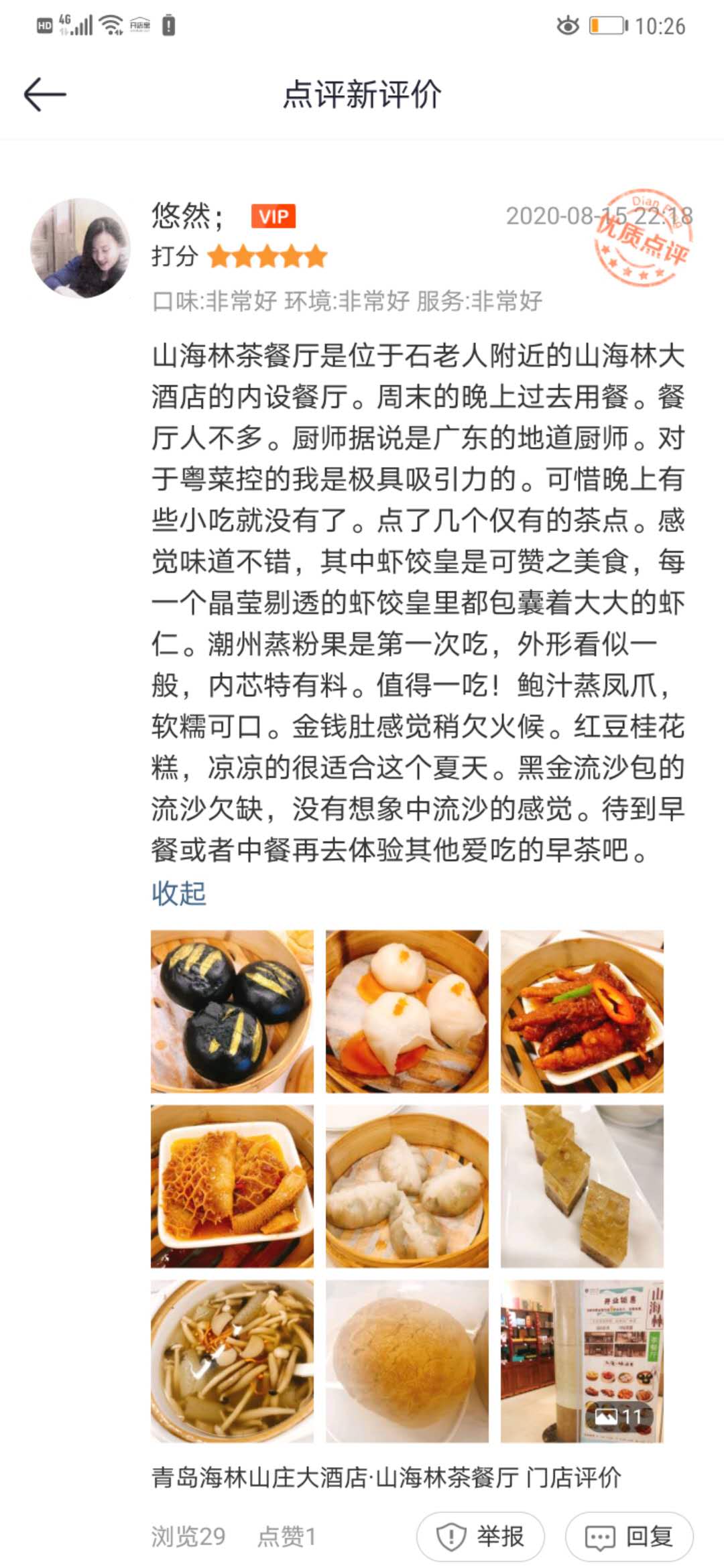Open the steamed chicken feet photo

582,1011
